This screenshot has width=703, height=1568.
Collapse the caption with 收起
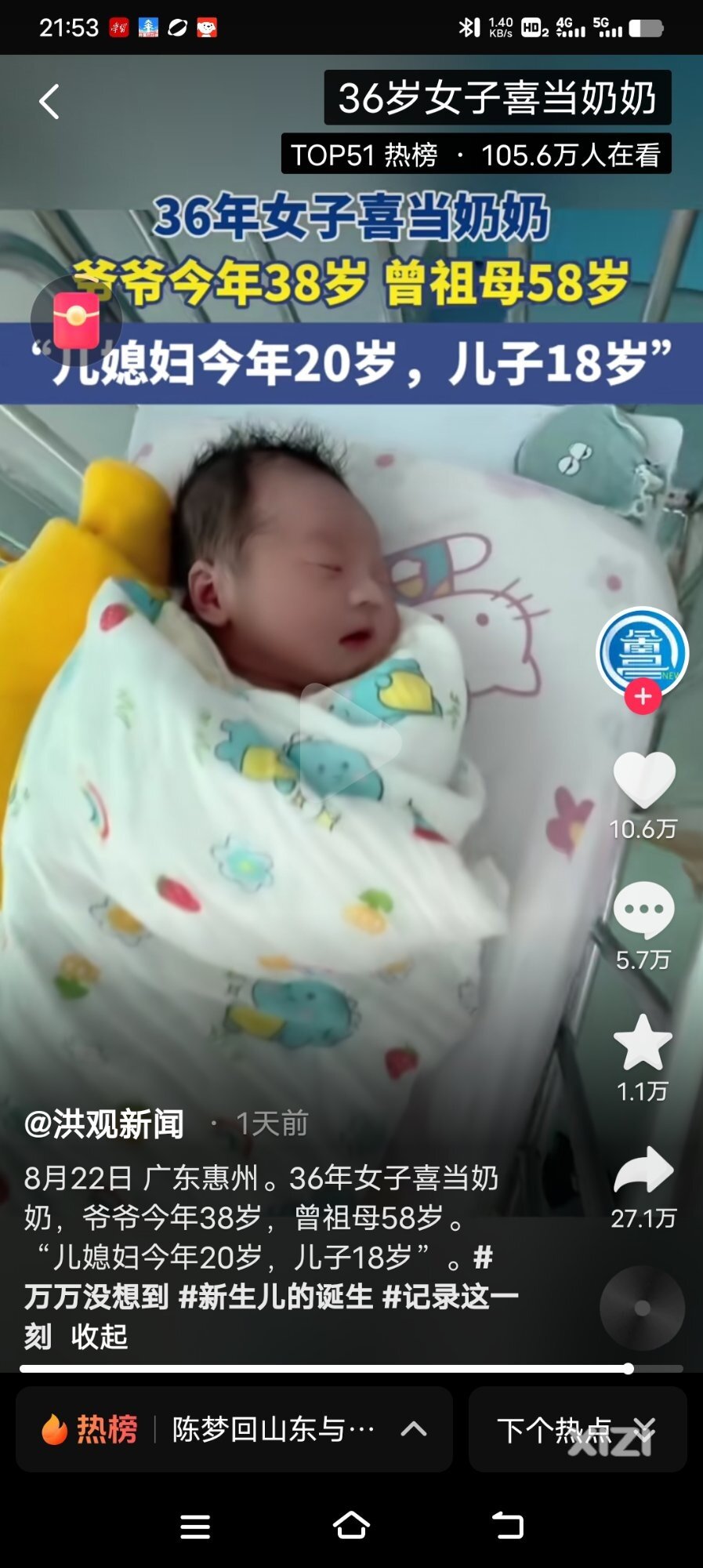(100, 1336)
